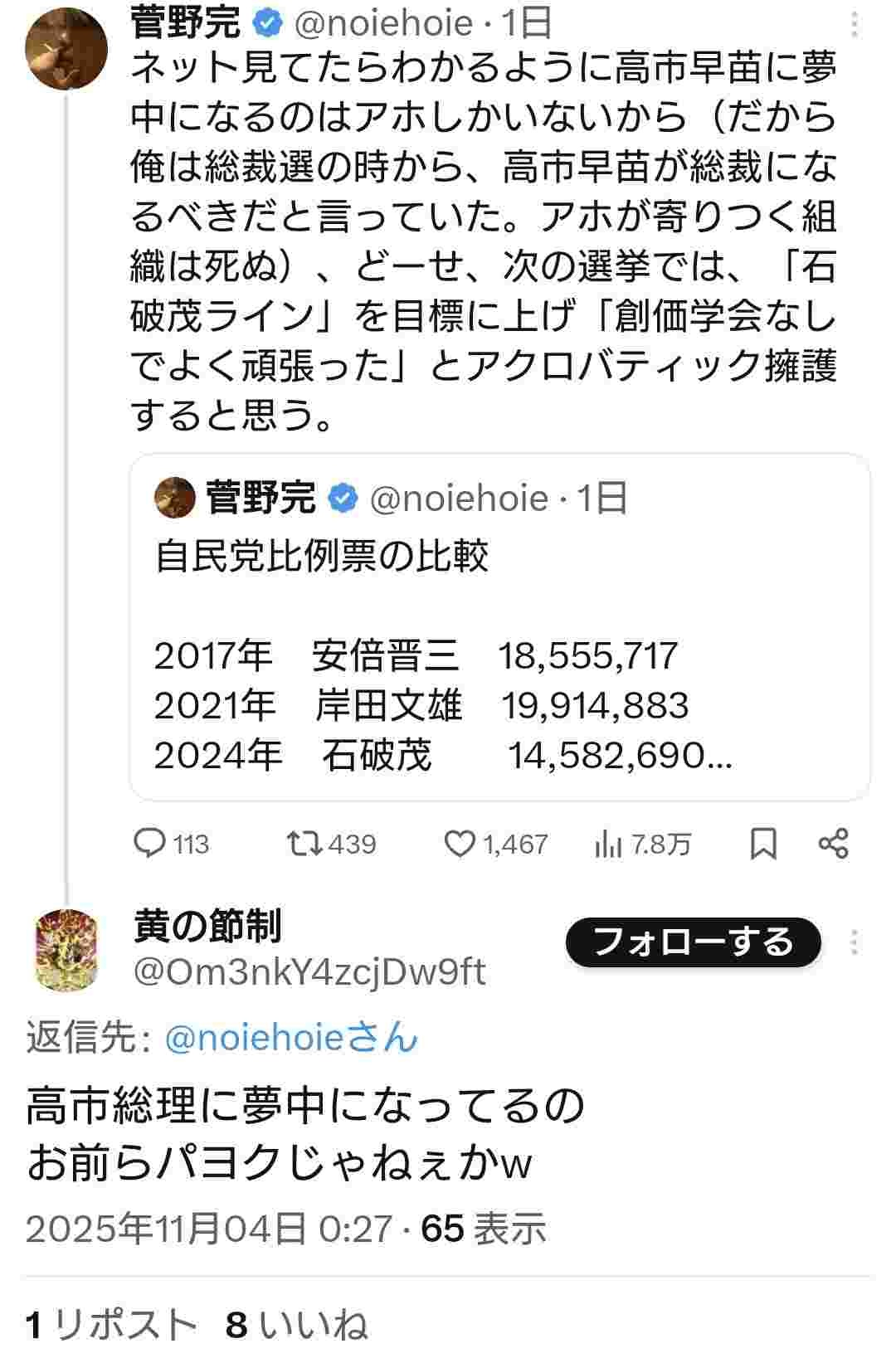Bookmark 菅野完's post
Screen dimensions: 896x1363
(x=763, y=844)
